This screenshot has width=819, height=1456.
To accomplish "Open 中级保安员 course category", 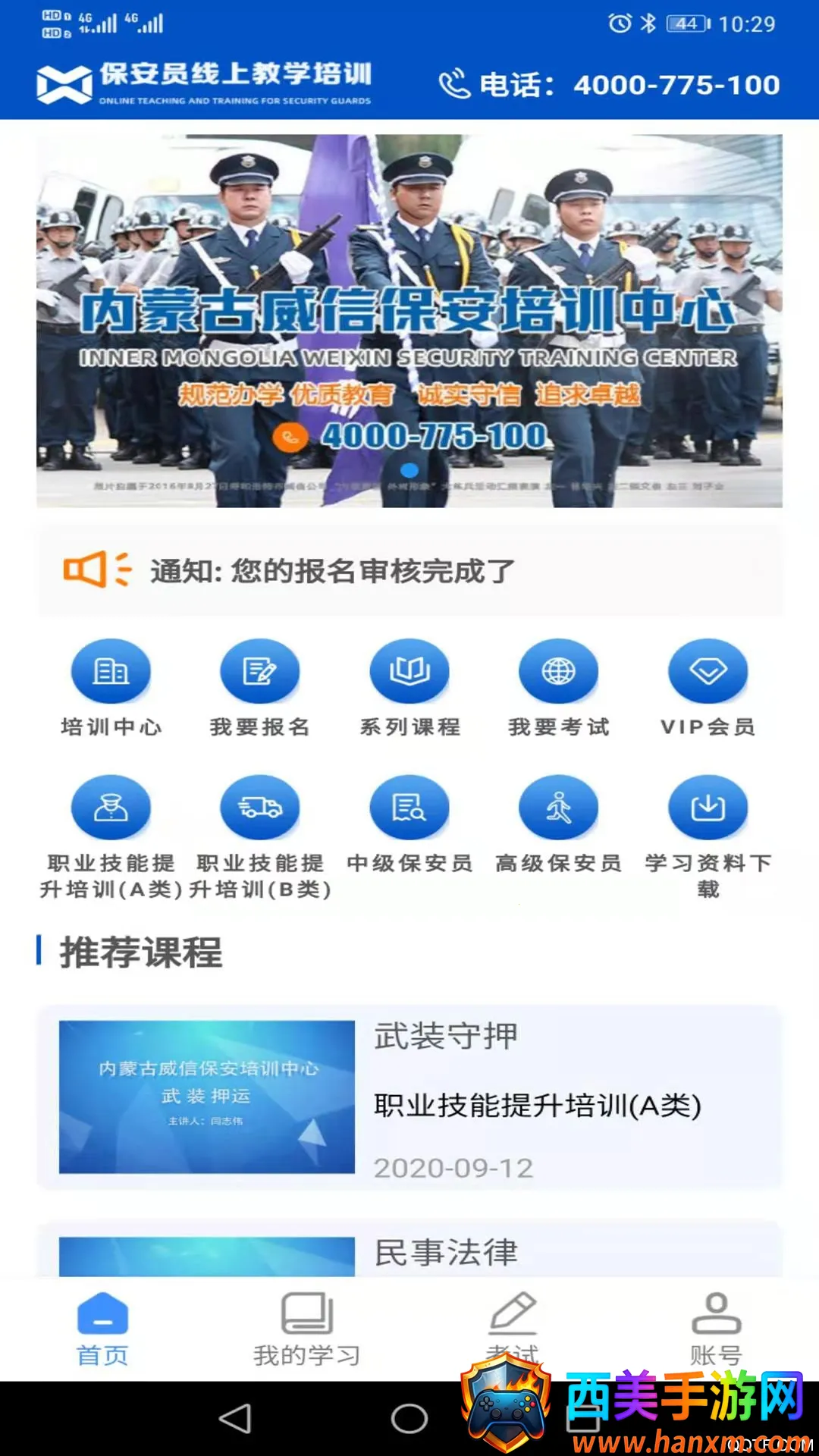I will pyautogui.click(x=409, y=809).
